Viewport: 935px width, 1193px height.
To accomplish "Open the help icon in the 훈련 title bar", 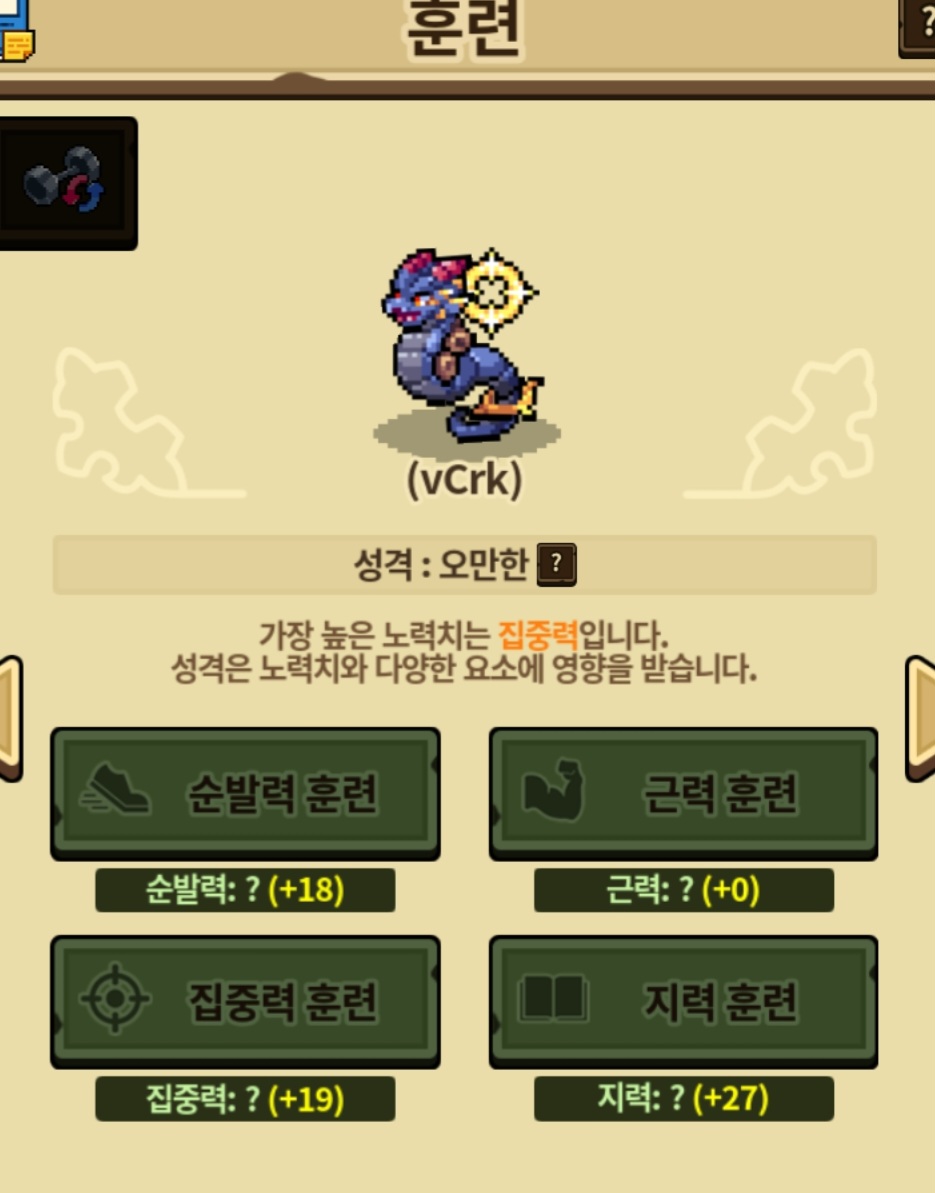I will (x=919, y=27).
